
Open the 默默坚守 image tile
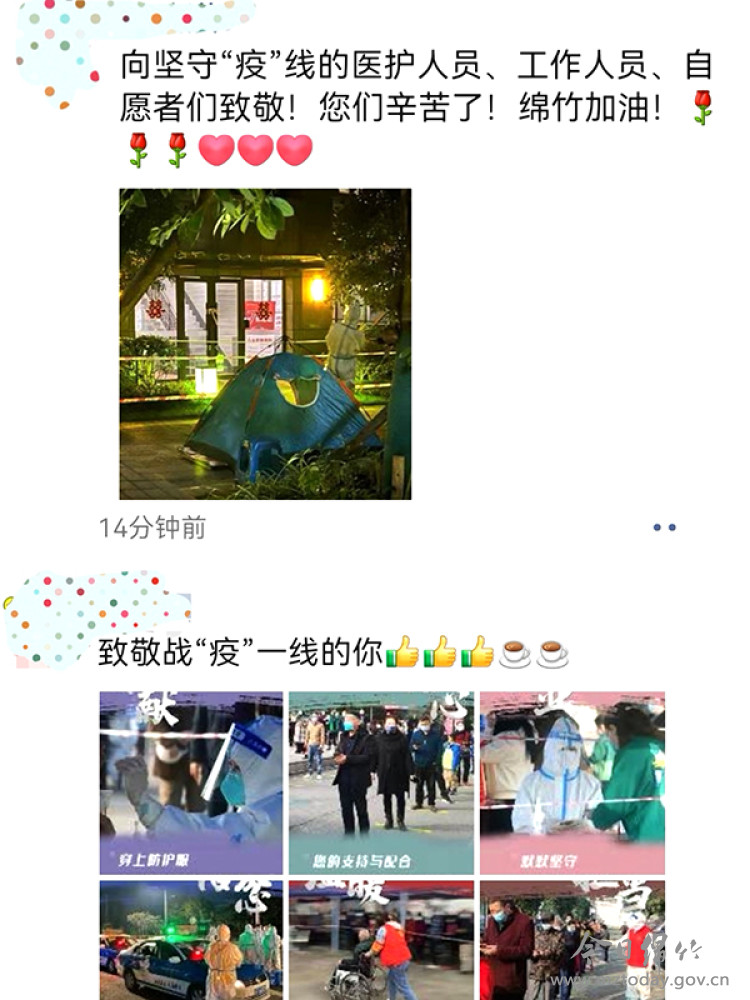click(x=572, y=783)
